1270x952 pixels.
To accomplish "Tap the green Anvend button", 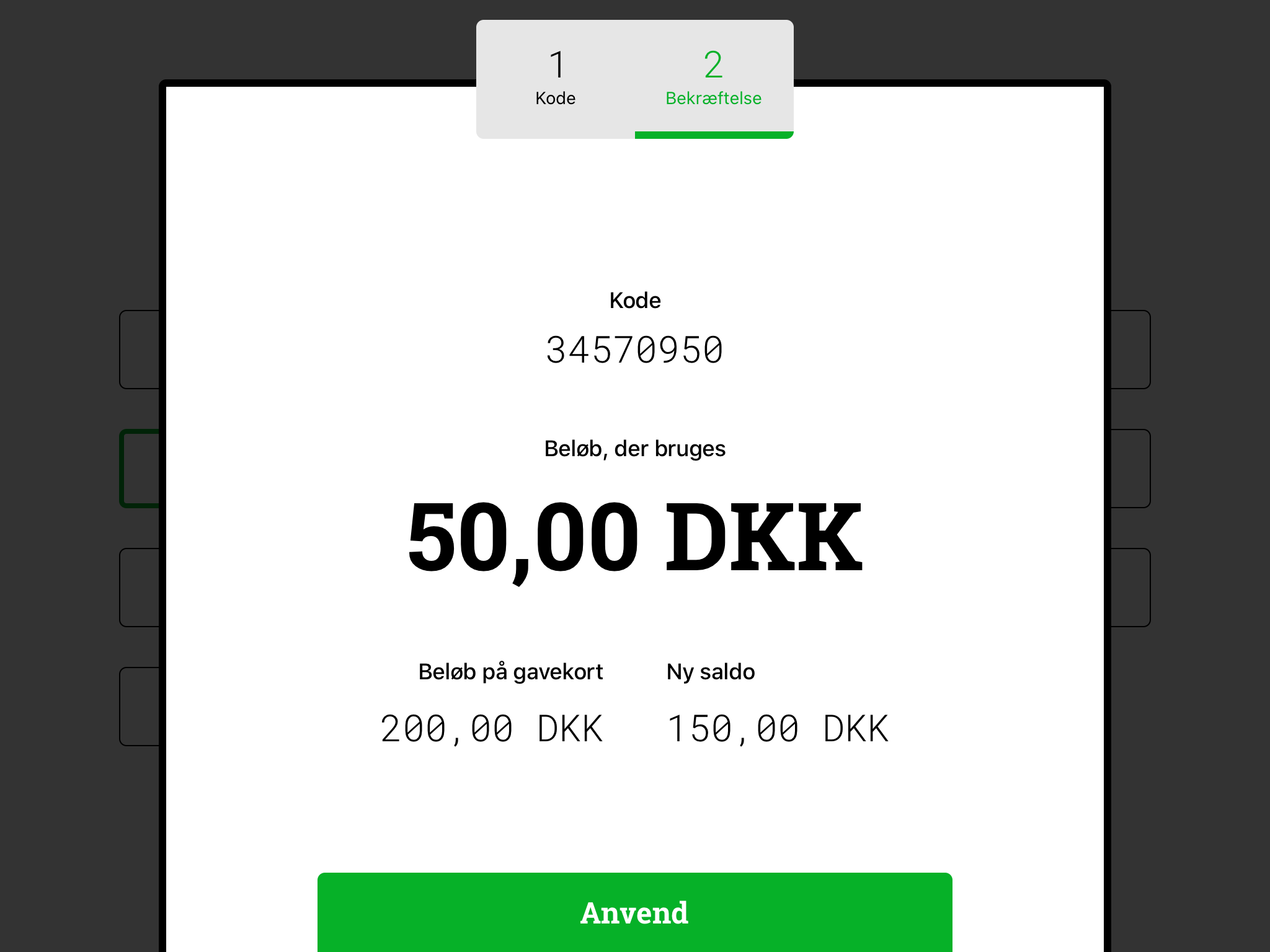I will pyautogui.click(x=634, y=912).
